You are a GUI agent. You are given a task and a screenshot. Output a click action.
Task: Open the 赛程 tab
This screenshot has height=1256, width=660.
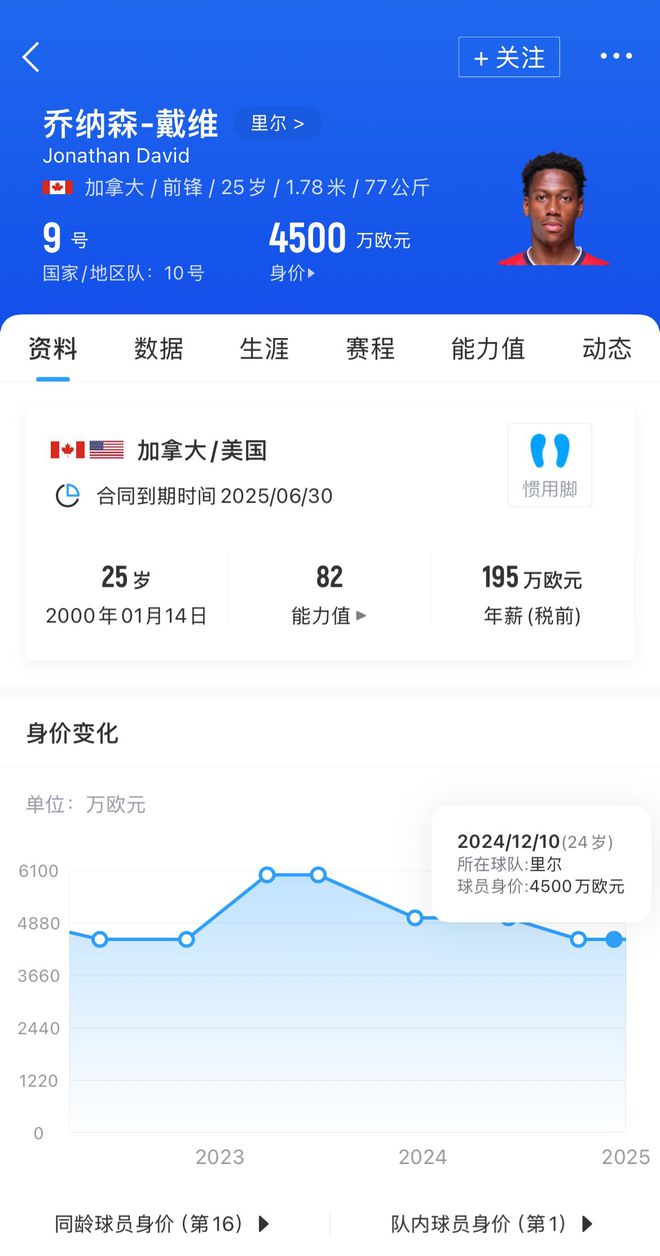pos(370,348)
